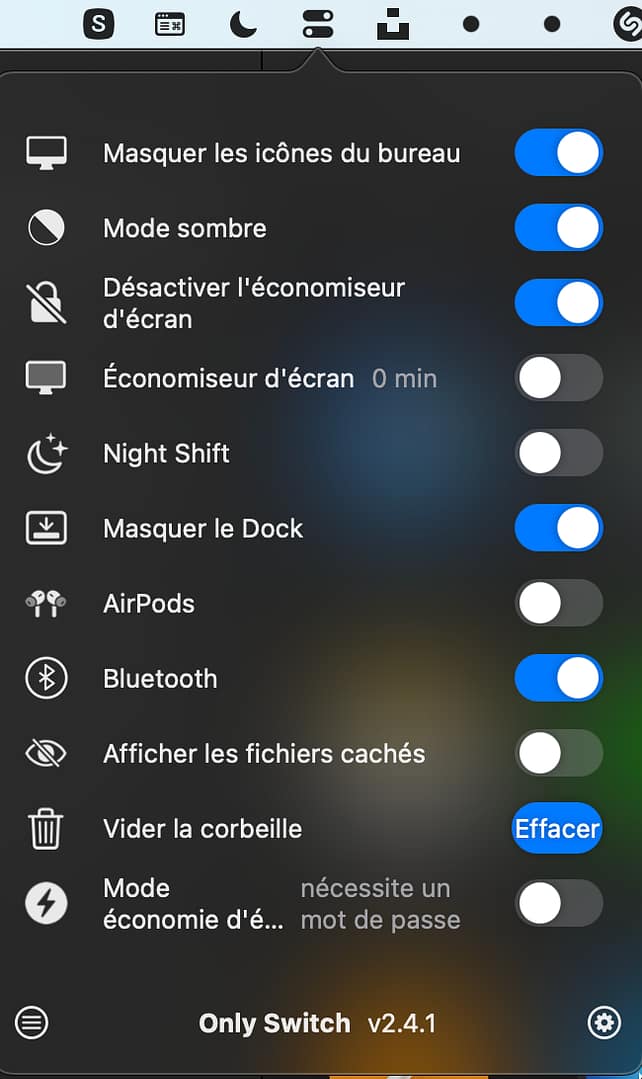The image size is (642, 1079).
Task: Click the moon icon in menu bar
Action: tap(243, 23)
